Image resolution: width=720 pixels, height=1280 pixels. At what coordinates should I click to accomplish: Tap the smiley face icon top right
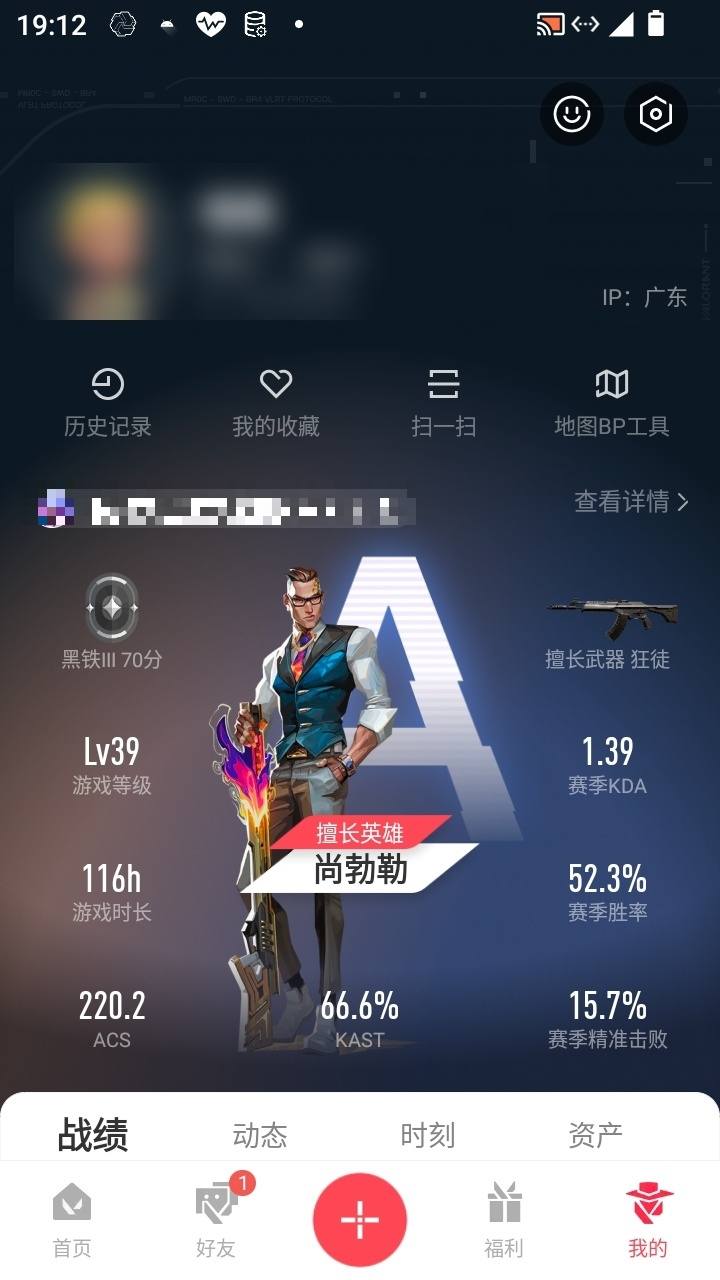[571, 115]
